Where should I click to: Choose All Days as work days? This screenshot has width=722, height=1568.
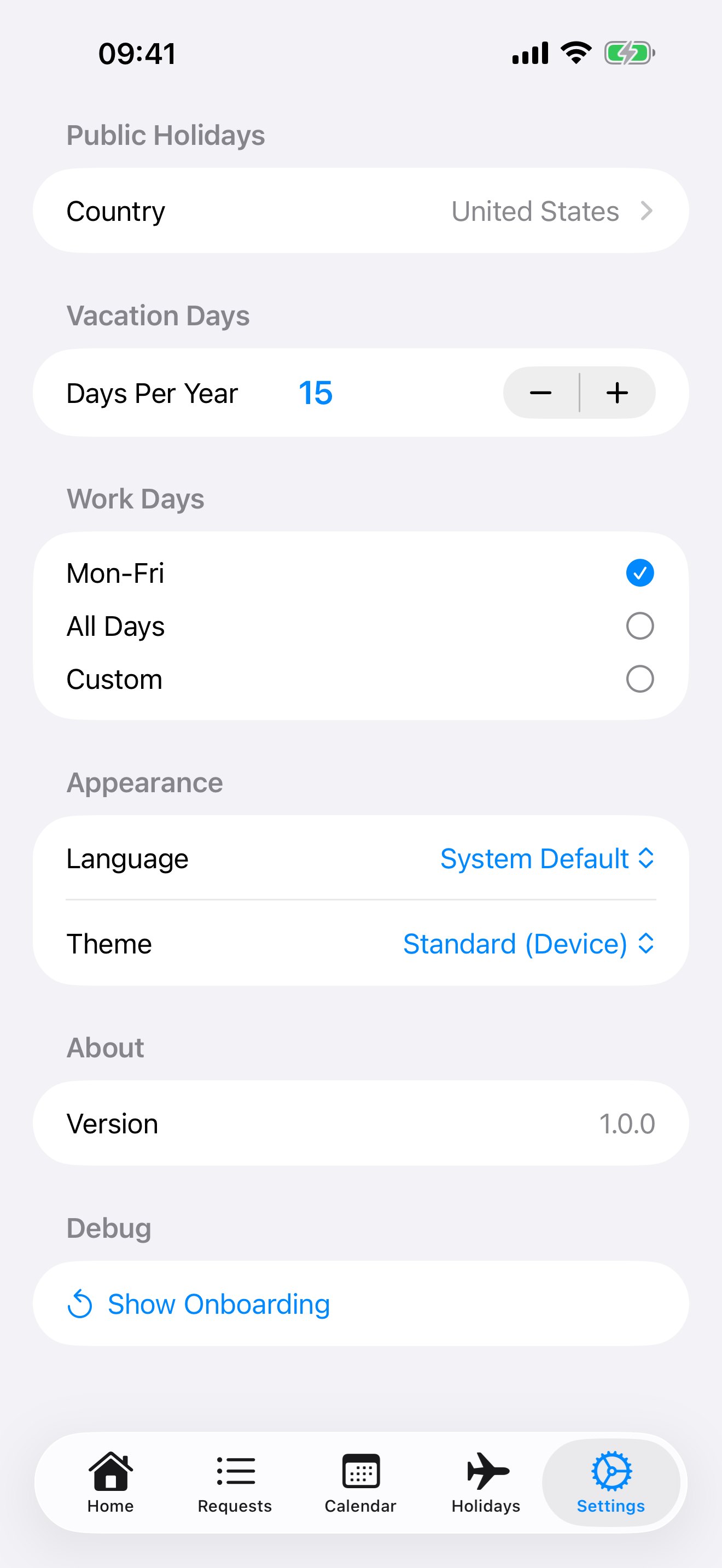[639, 626]
